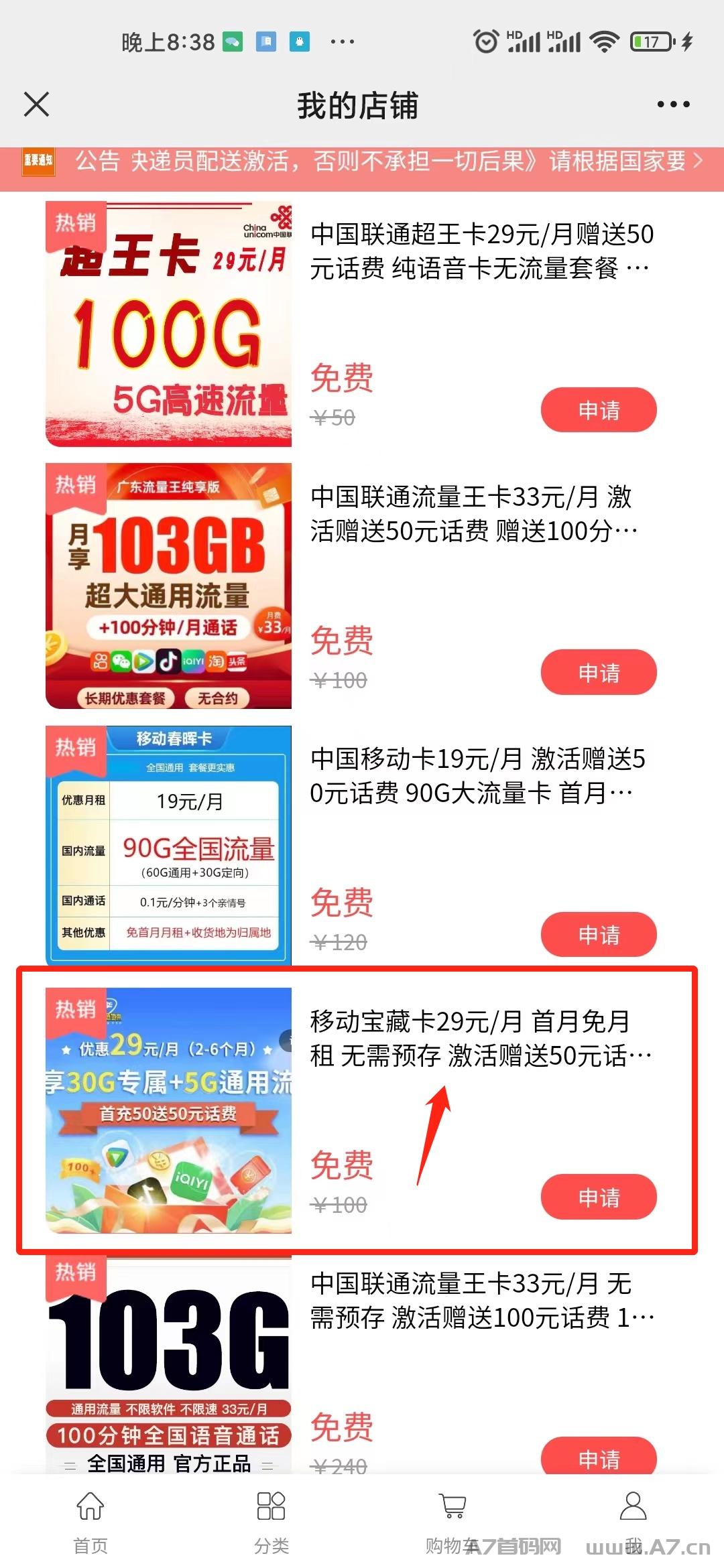Screen dimensions: 724x1568
Task: Open the 公告 announcement banner
Action: pos(362,161)
